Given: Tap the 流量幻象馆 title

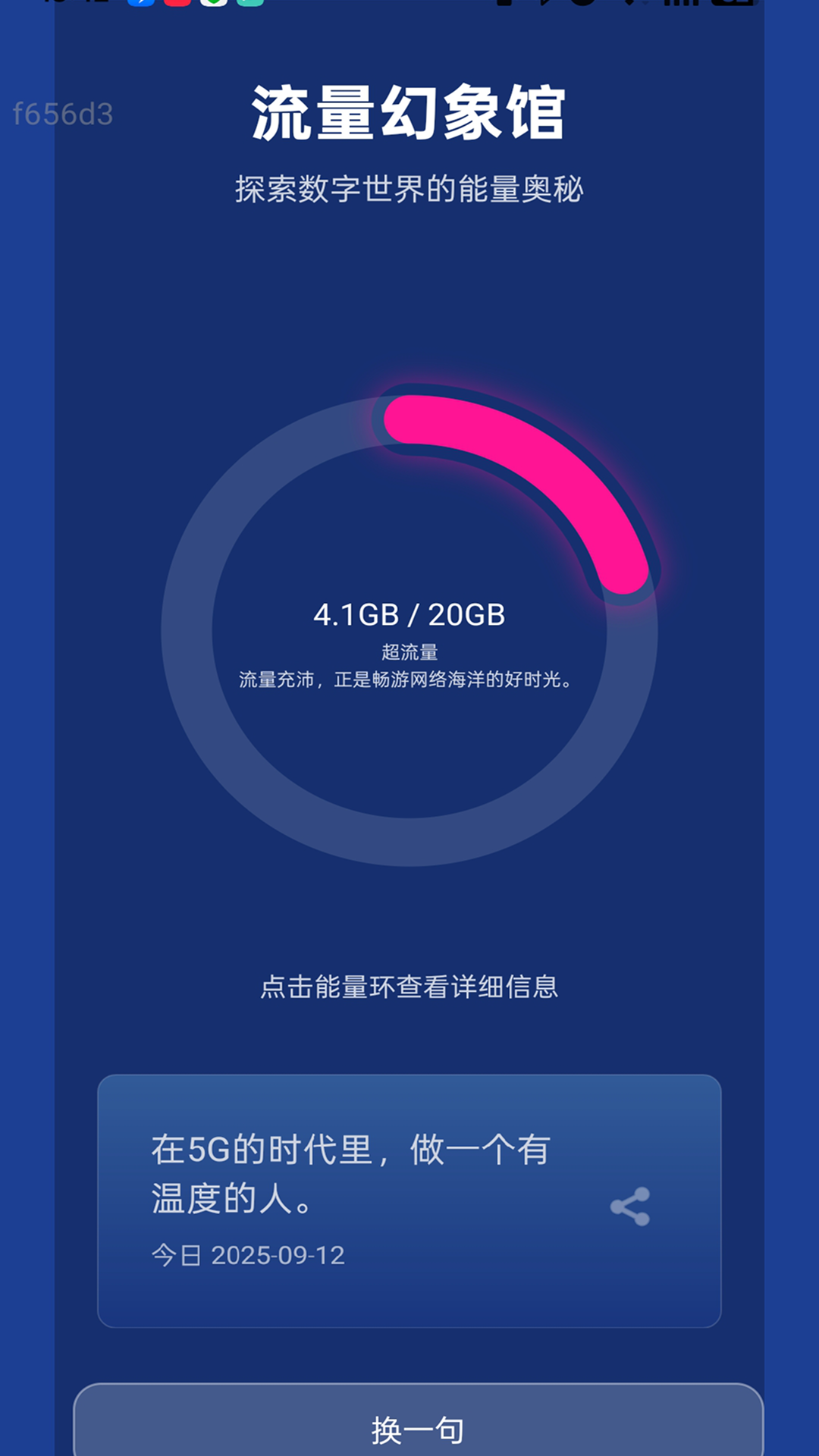Looking at the screenshot, I should point(409,110).
